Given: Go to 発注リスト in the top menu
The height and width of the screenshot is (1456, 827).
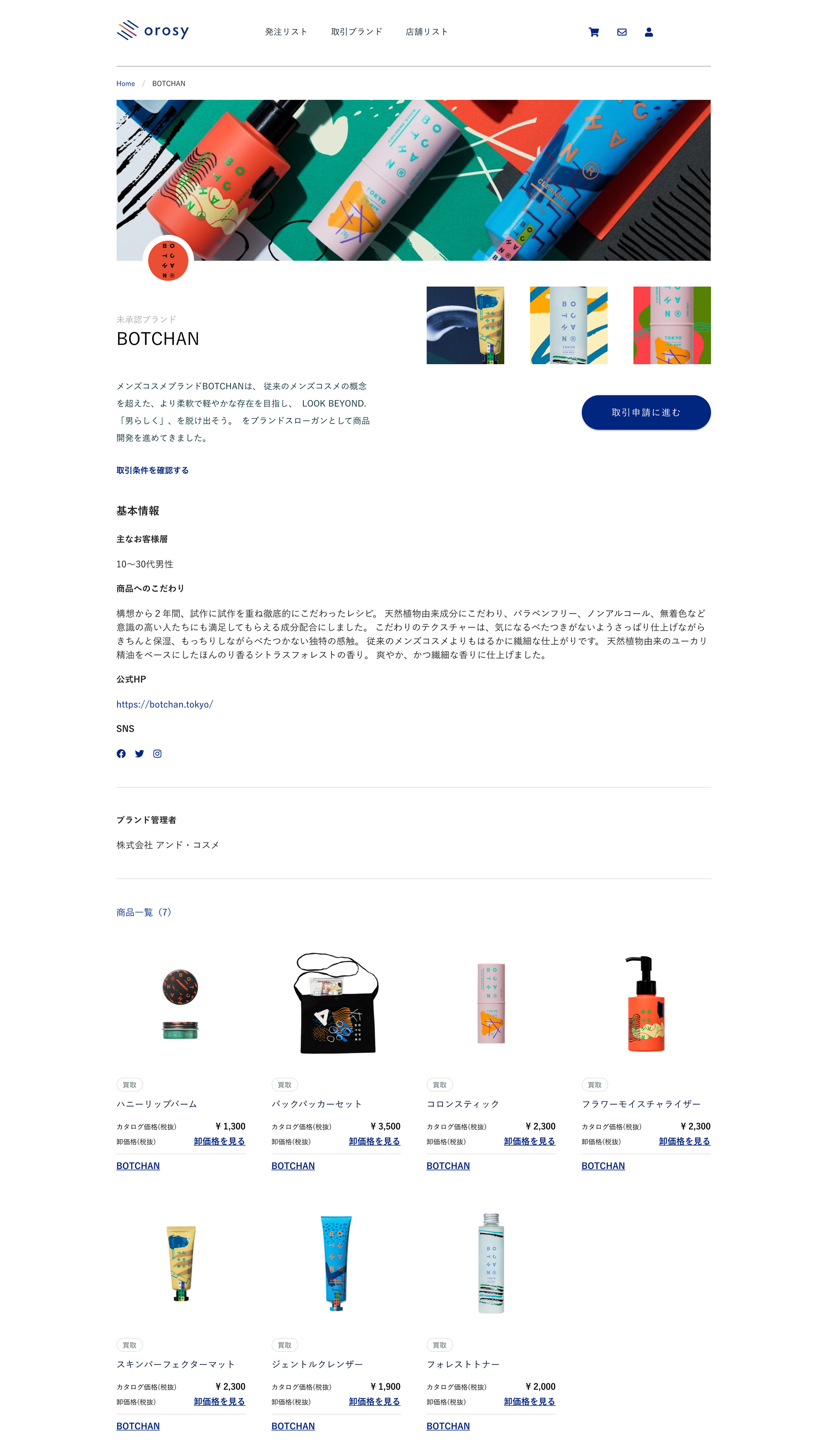Looking at the screenshot, I should pyautogui.click(x=286, y=32).
